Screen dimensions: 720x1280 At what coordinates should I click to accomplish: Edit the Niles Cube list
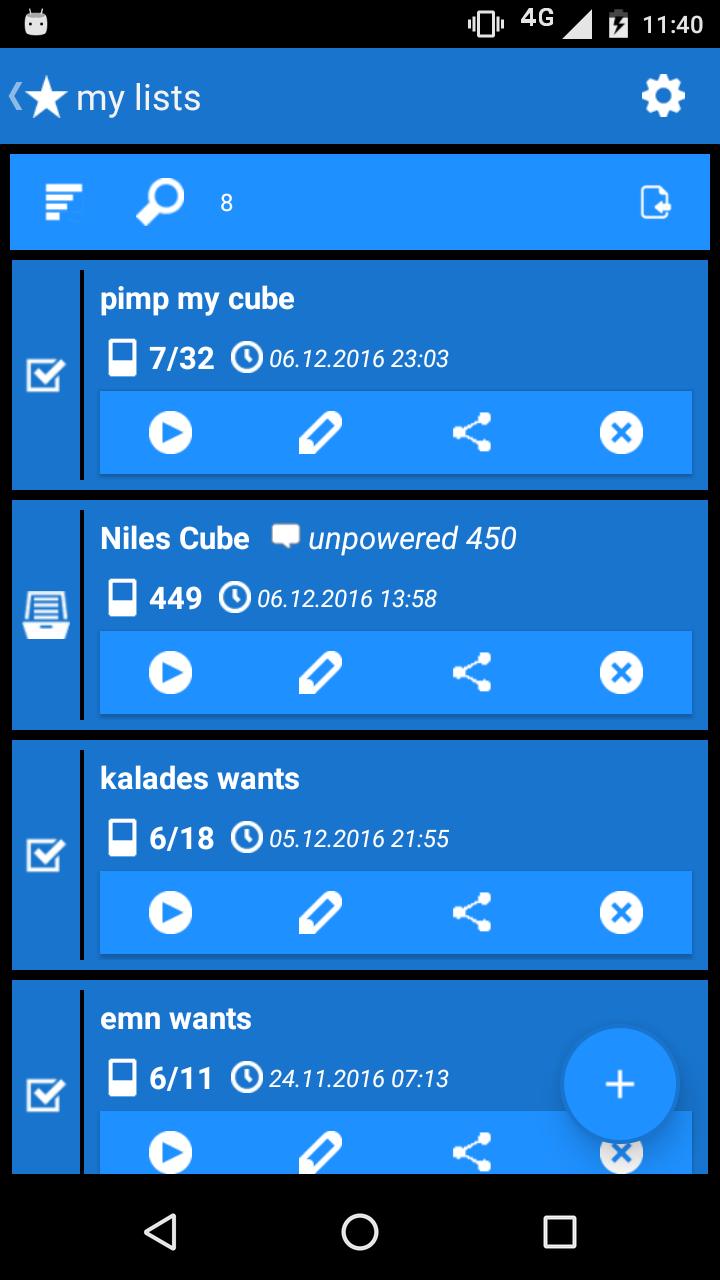(x=320, y=673)
